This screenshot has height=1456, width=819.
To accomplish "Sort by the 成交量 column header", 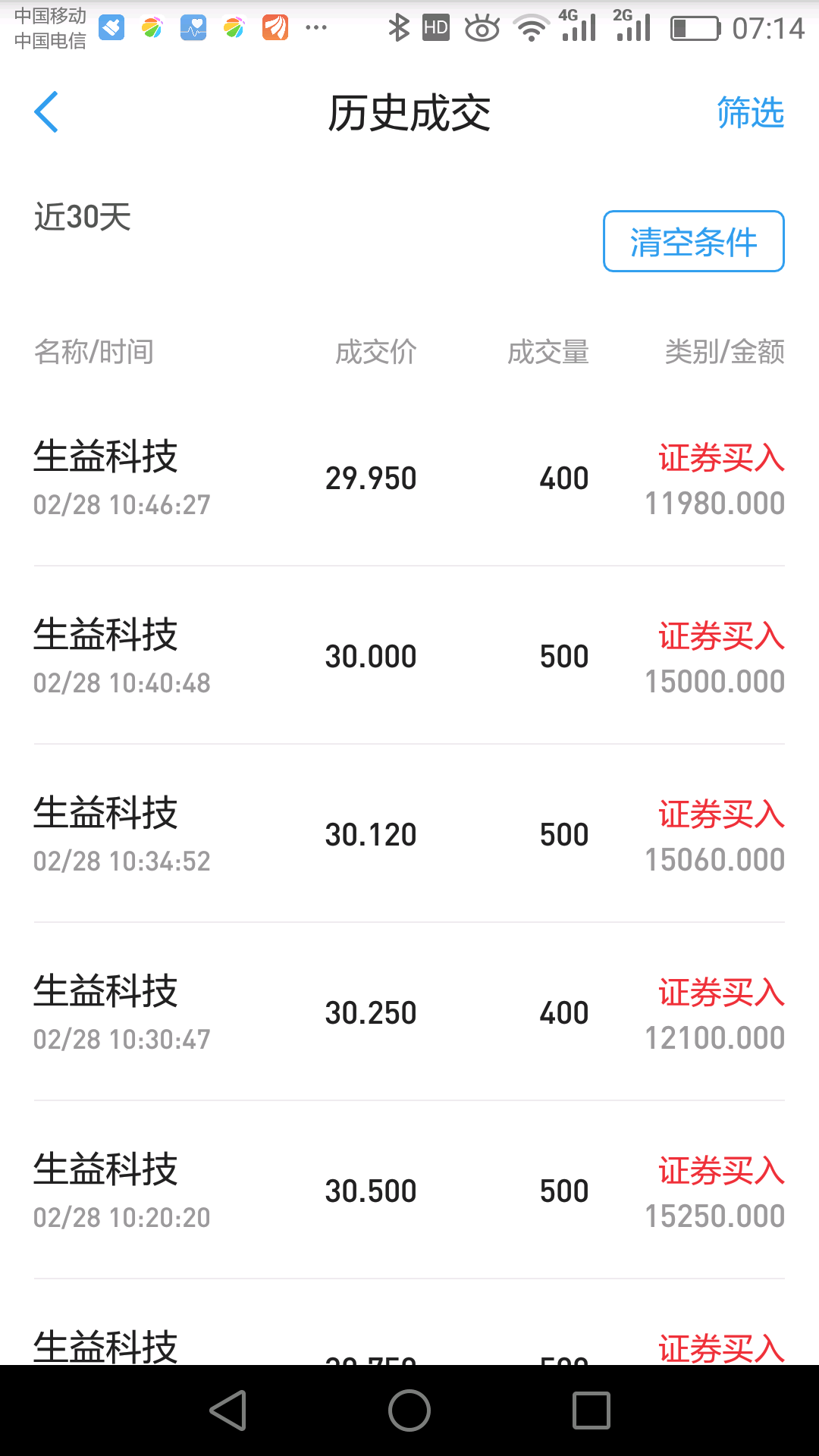I will [548, 352].
